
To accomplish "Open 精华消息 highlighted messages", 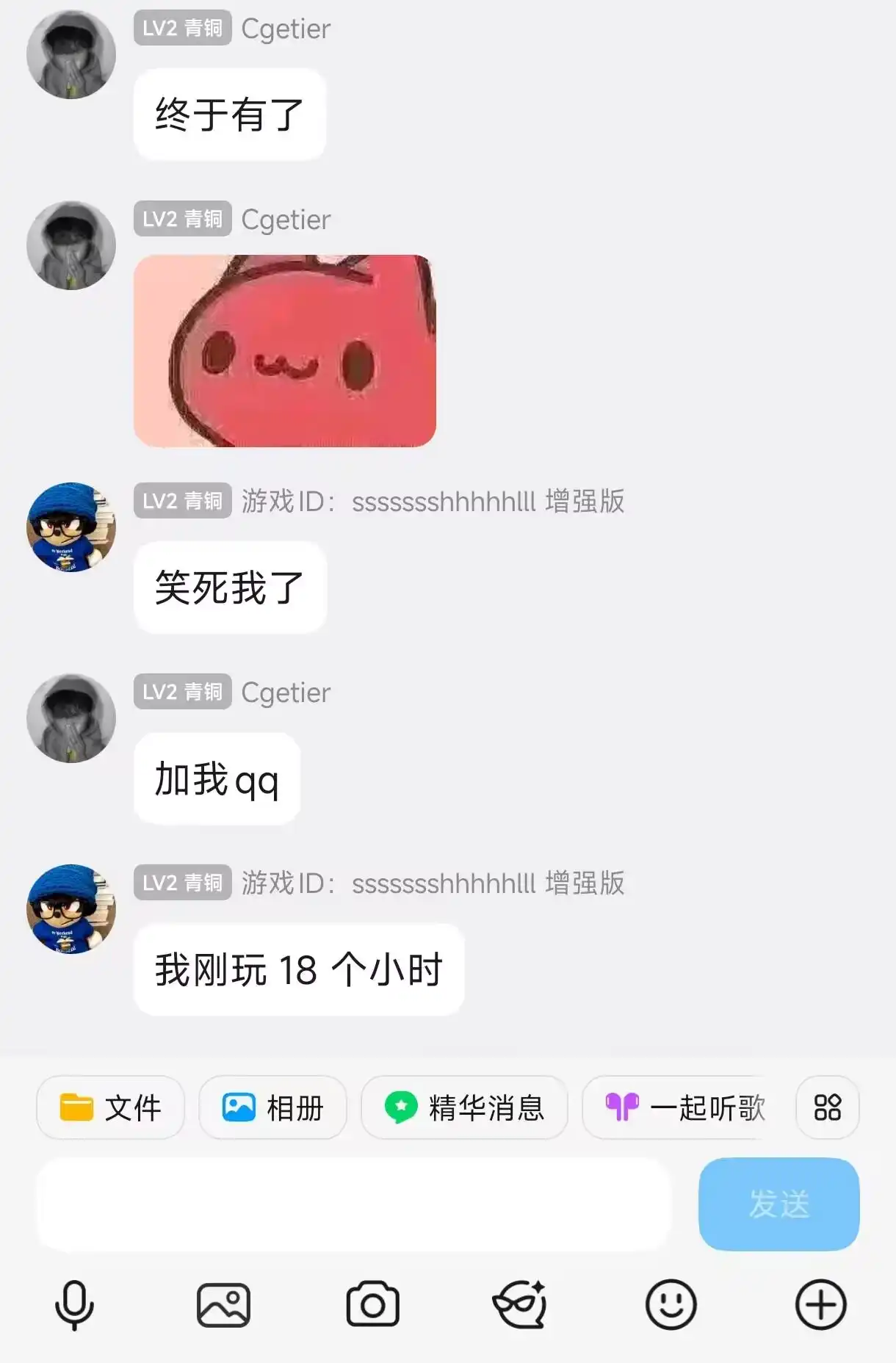I will pyautogui.click(x=464, y=1107).
